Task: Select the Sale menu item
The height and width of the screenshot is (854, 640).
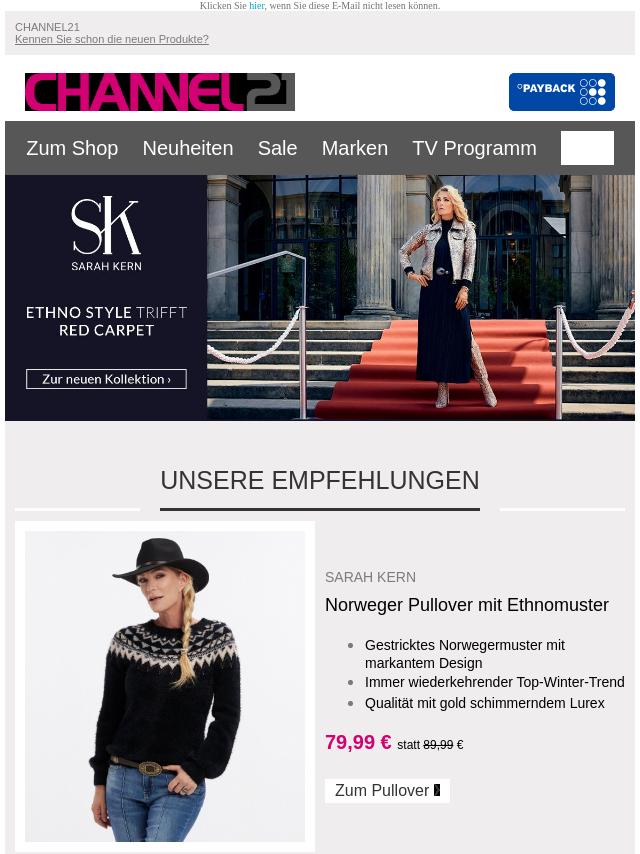Action: (x=277, y=148)
